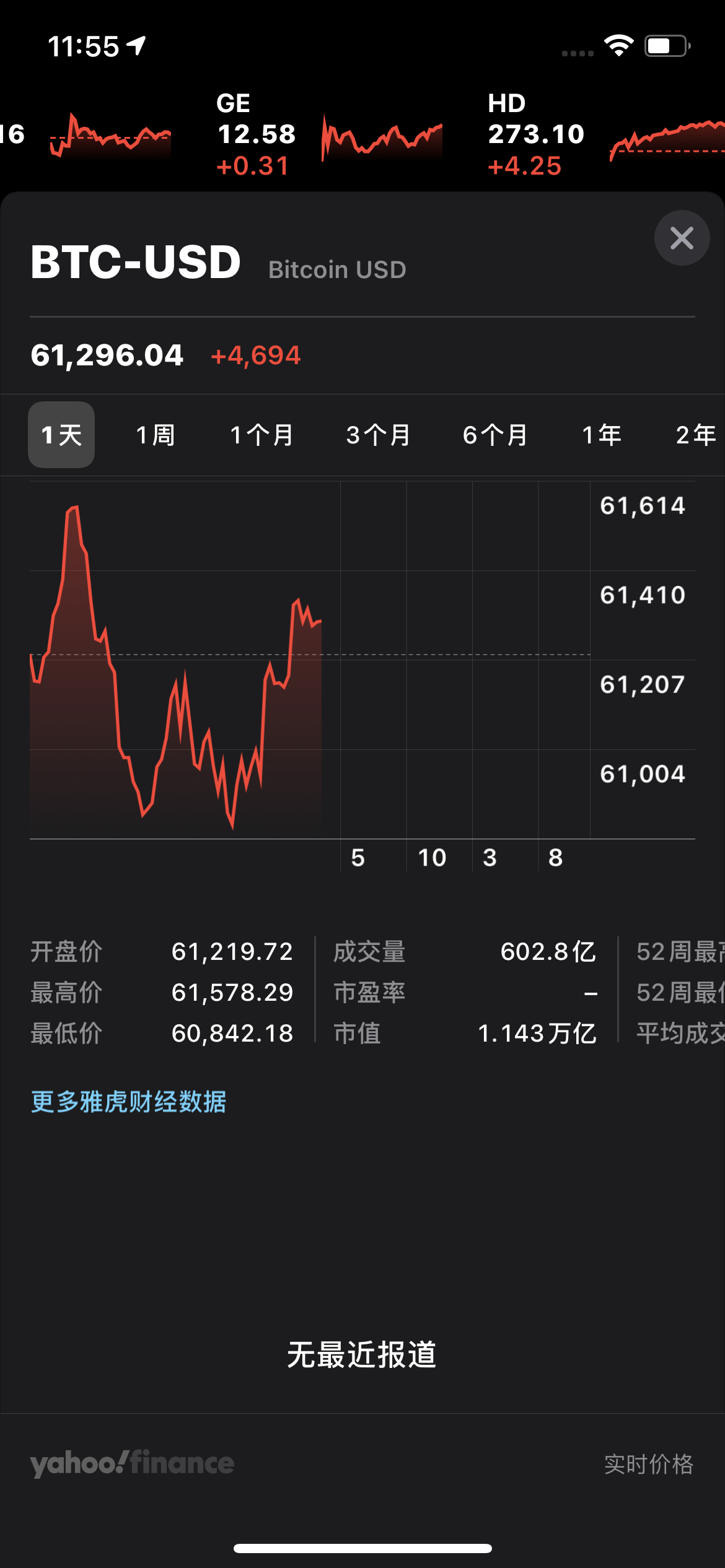
Task: Select the 1周 time range
Action: pyautogui.click(x=156, y=435)
